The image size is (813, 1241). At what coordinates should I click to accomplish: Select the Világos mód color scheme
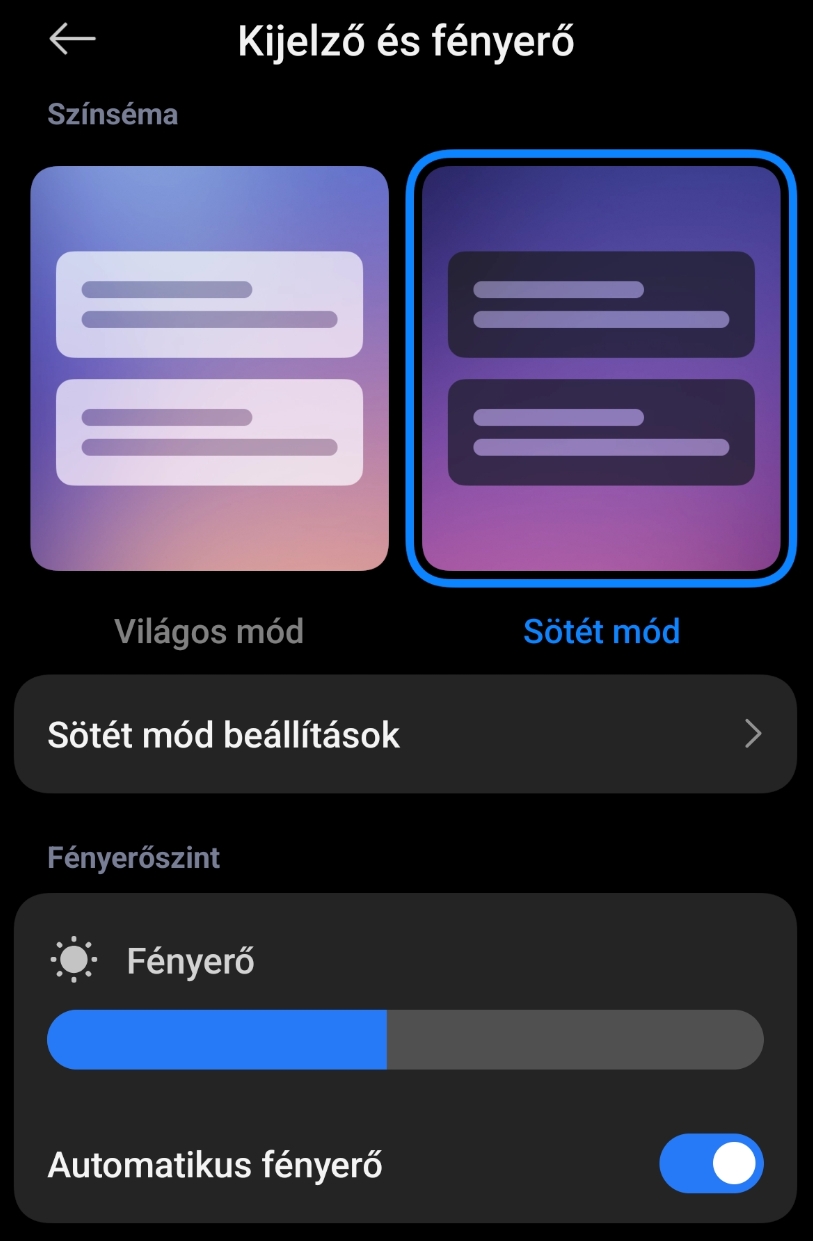tap(209, 368)
